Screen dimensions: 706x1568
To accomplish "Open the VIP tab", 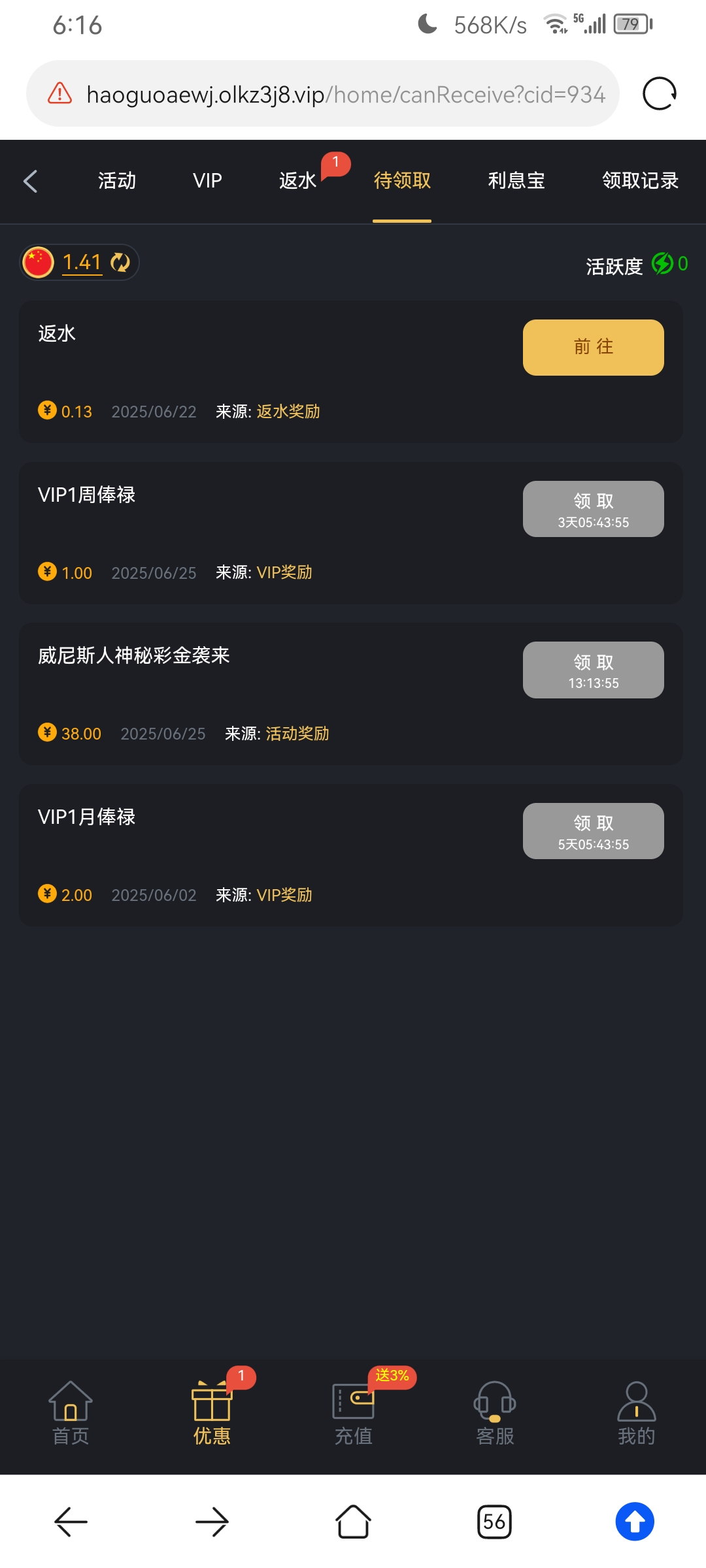I will [x=207, y=181].
